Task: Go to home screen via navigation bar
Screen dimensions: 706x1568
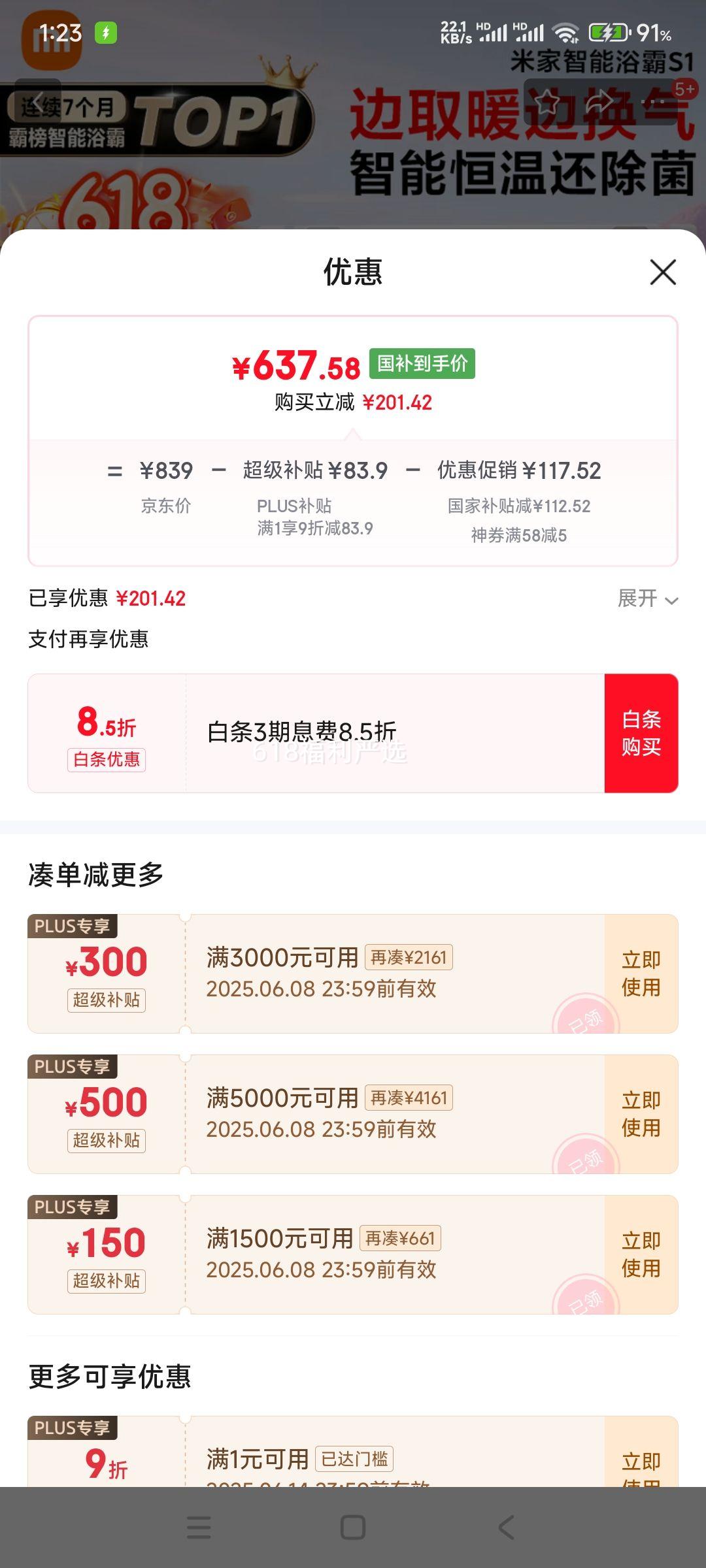Action: point(353,1527)
